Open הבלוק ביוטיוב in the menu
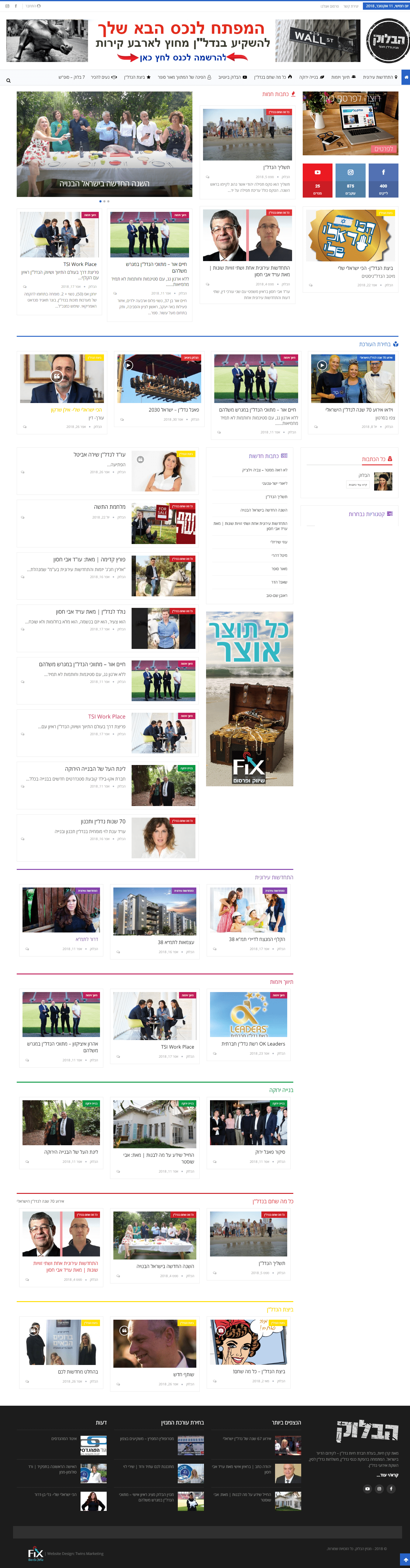Screen dimensions: 410x1568 coord(233,77)
